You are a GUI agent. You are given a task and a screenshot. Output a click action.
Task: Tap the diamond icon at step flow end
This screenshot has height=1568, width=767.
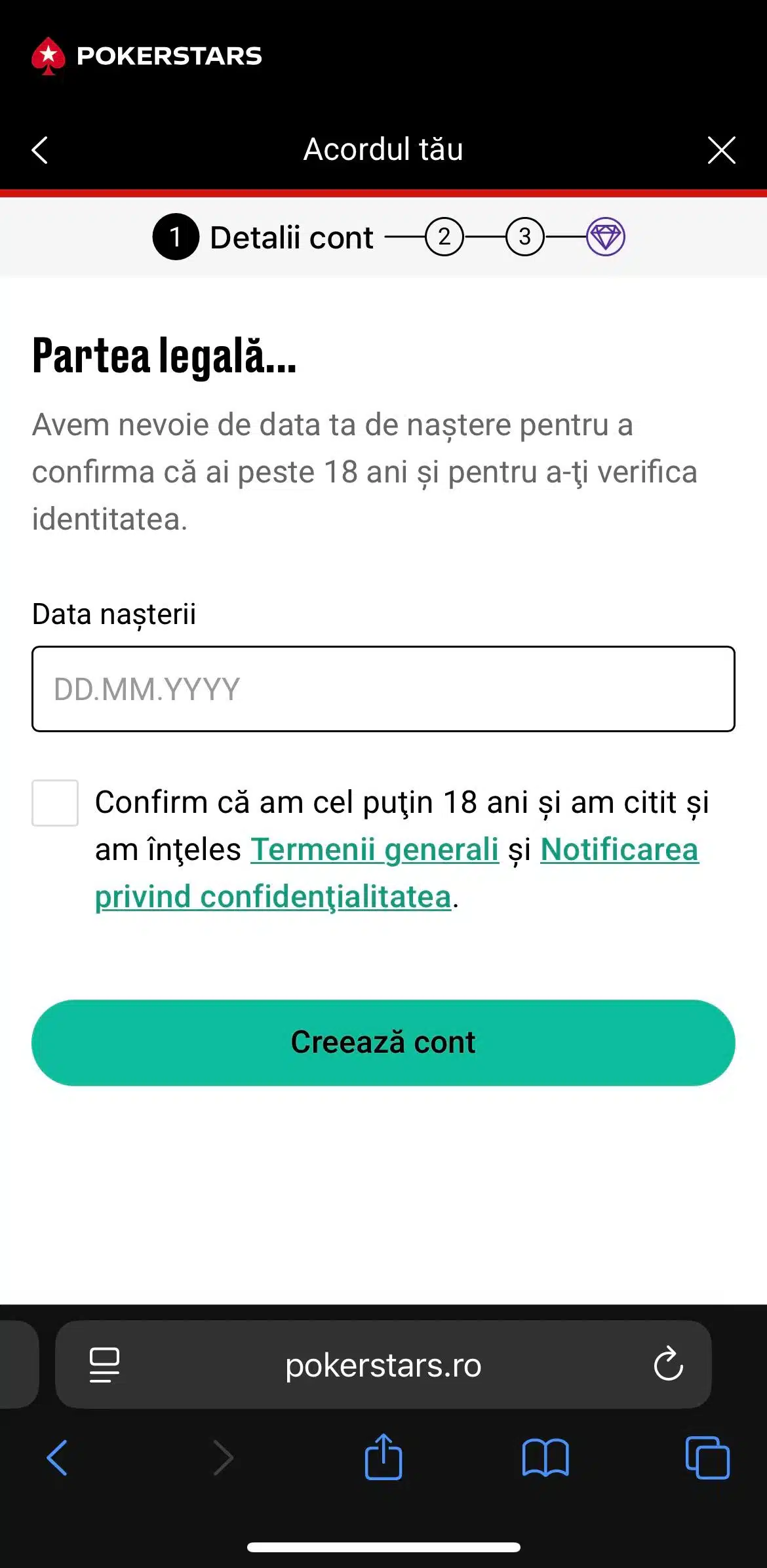(x=604, y=237)
